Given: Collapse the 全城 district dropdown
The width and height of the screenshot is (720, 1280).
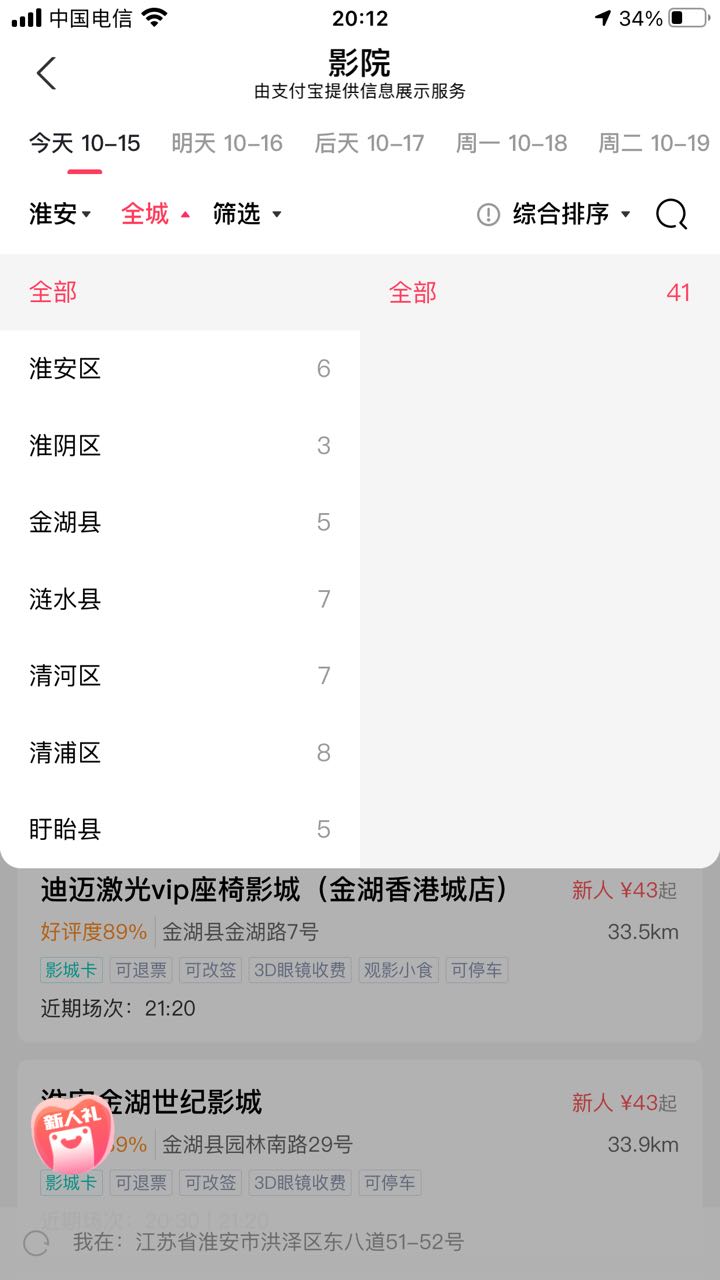Looking at the screenshot, I should point(155,214).
